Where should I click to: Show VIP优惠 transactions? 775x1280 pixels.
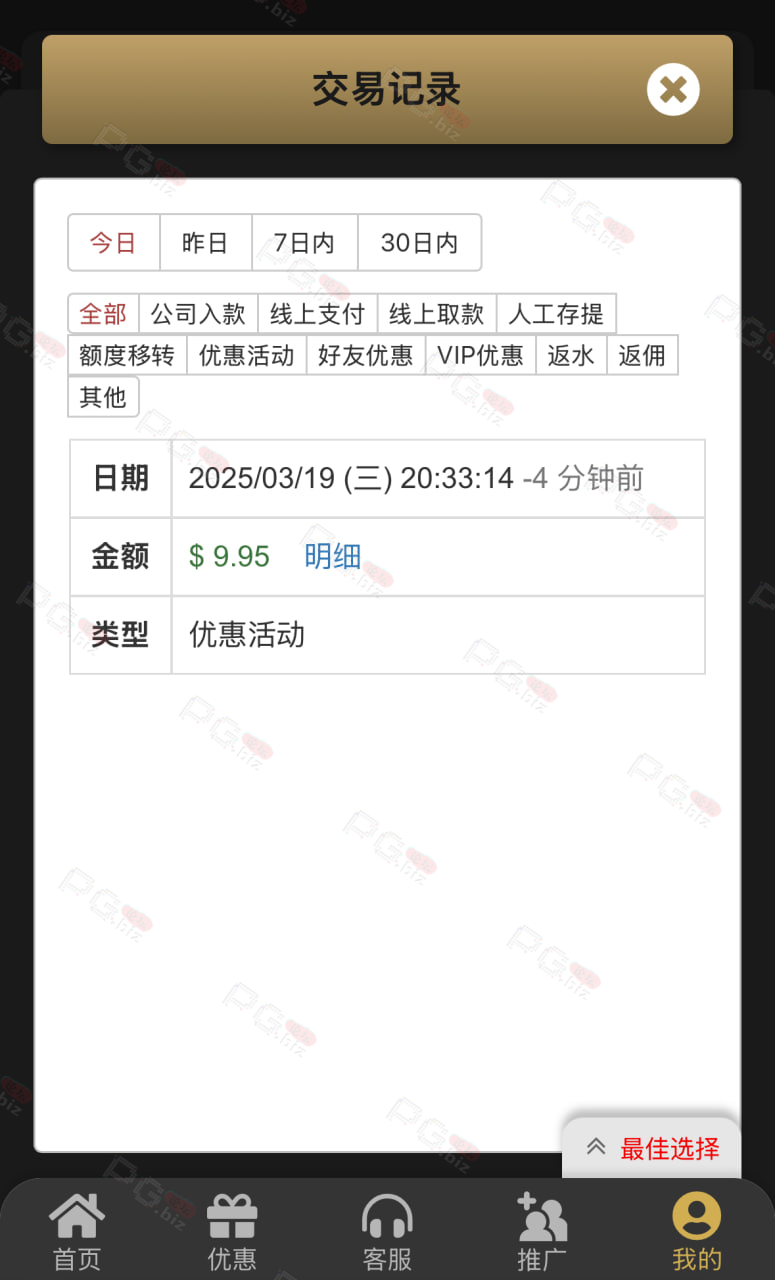click(x=480, y=355)
